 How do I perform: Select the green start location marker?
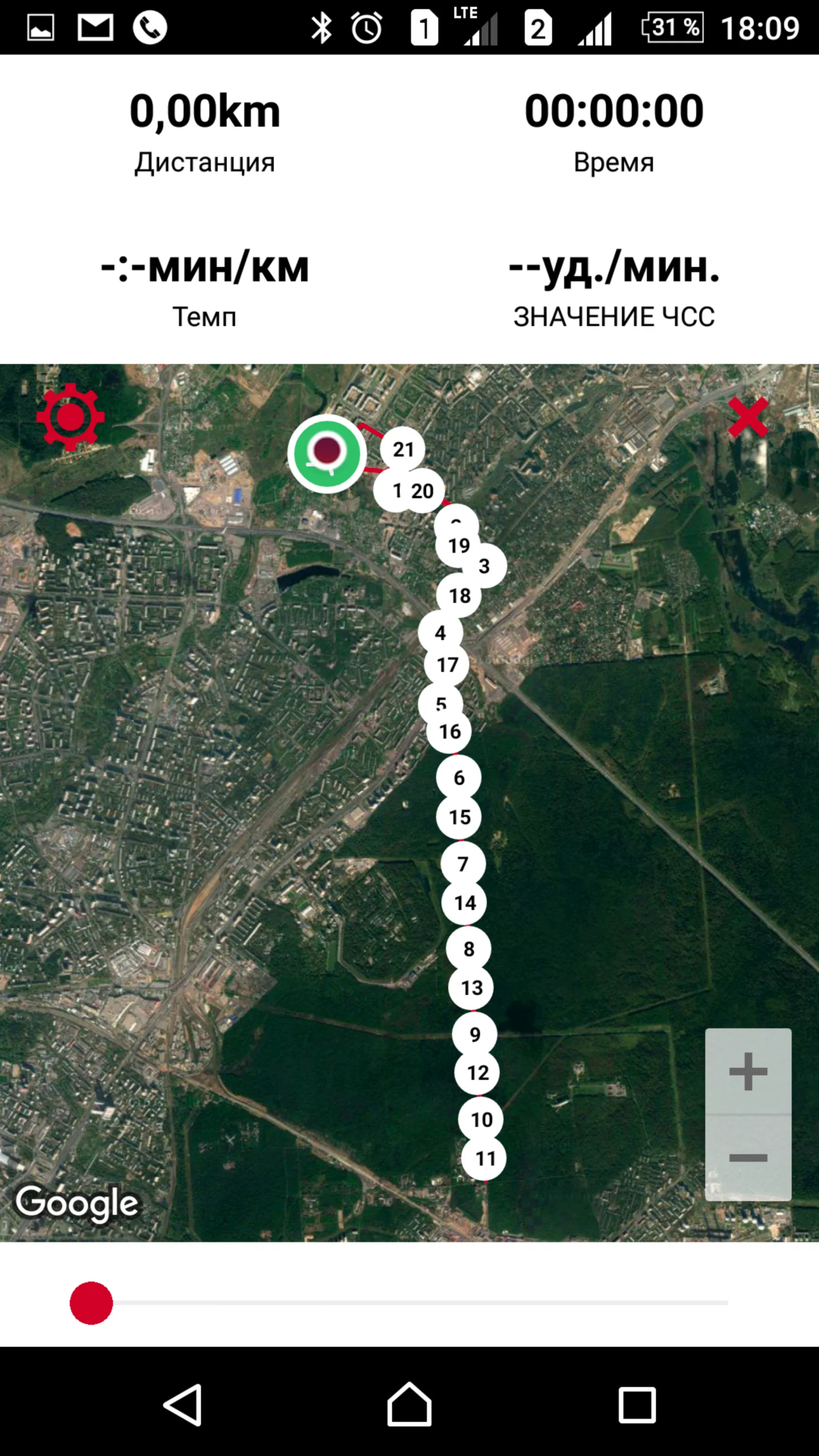click(x=327, y=453)
